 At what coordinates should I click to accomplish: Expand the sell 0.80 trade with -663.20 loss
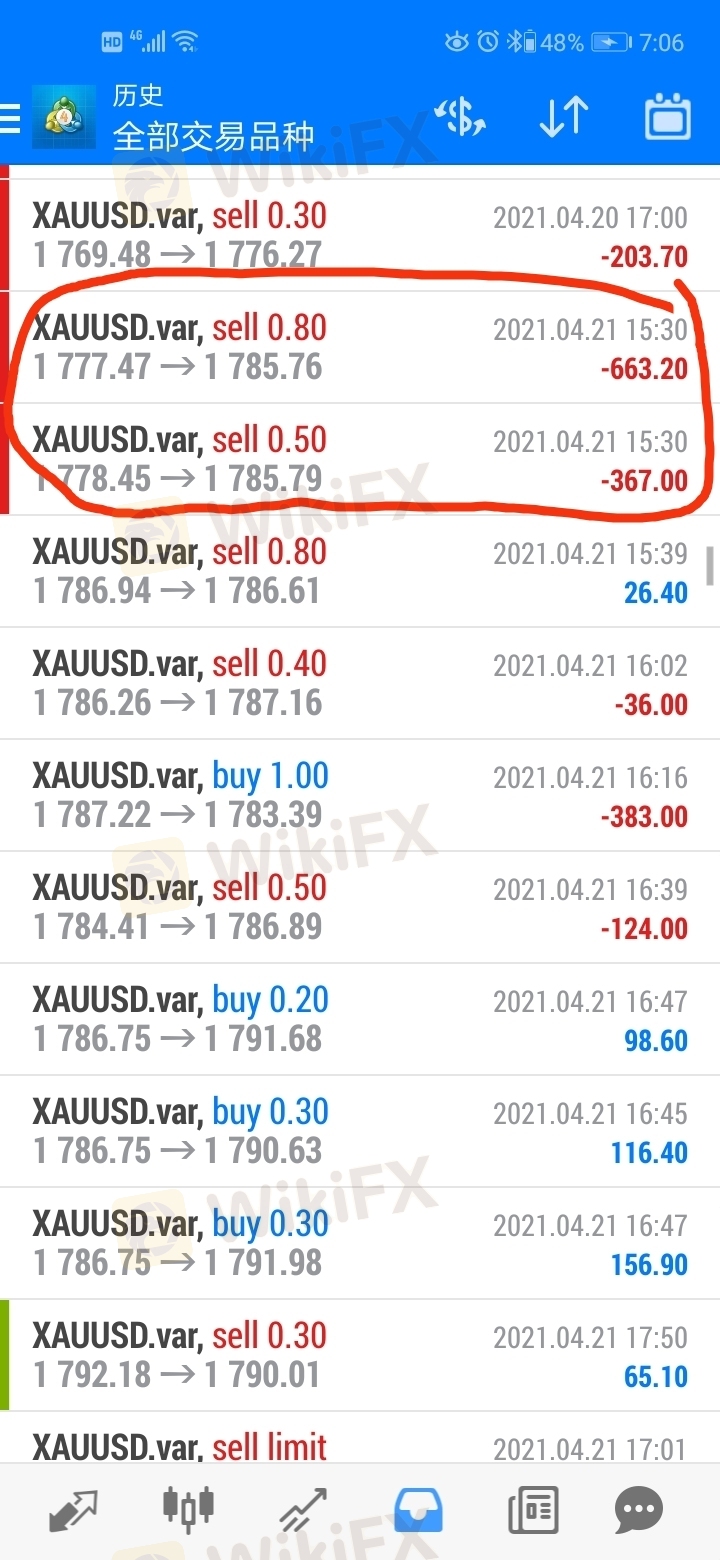[x=360, y=347]
